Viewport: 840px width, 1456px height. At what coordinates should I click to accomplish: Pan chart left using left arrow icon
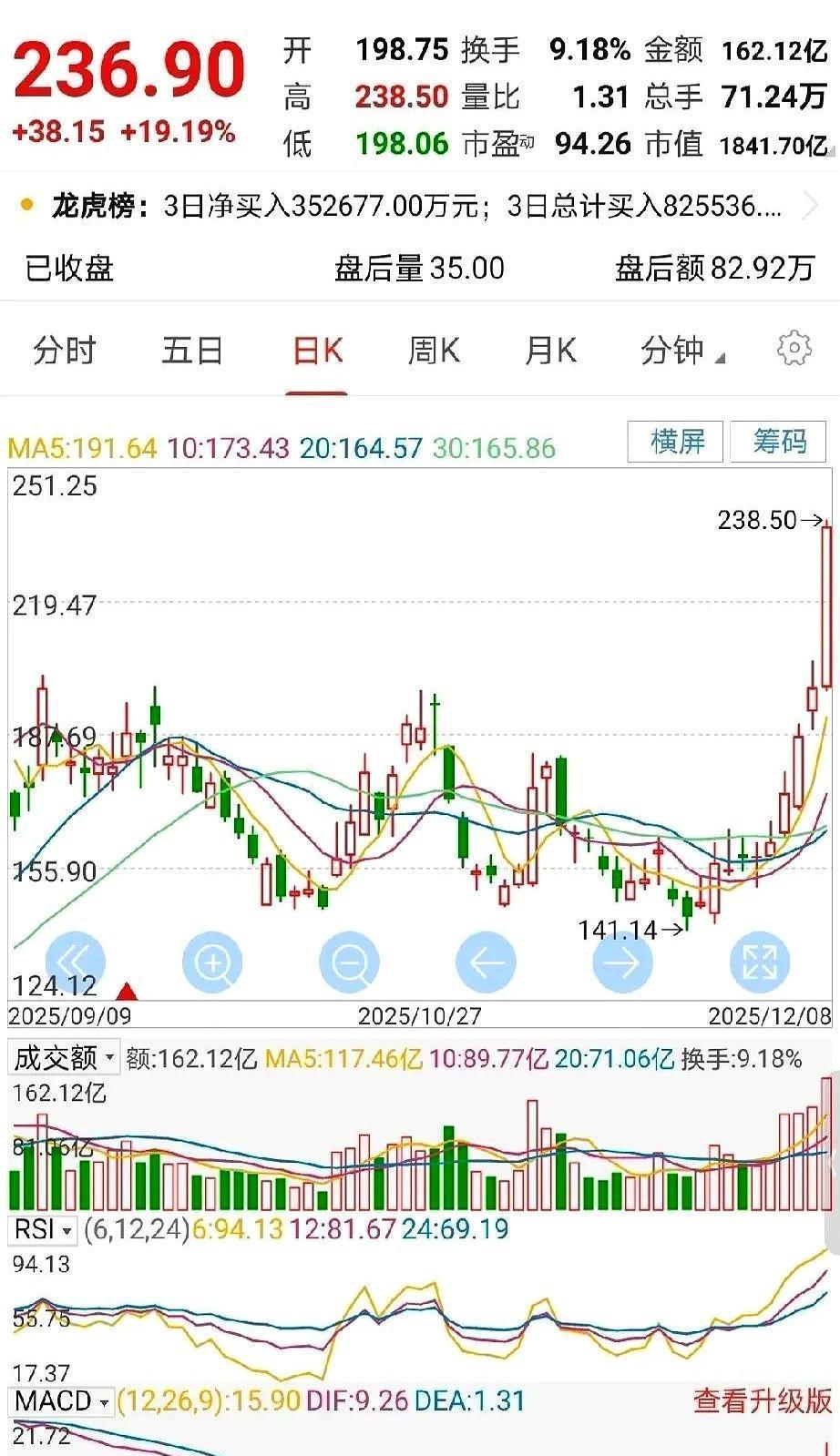tap(486, 961)
